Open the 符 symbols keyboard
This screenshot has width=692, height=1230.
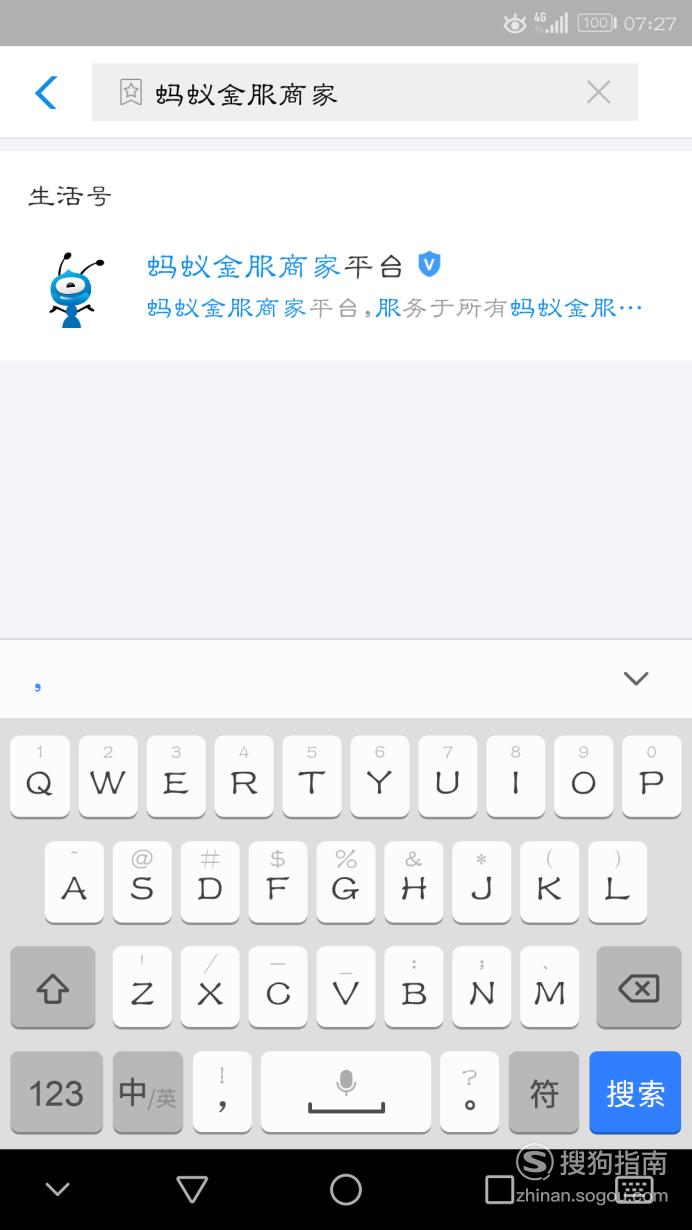point(544,1093)
